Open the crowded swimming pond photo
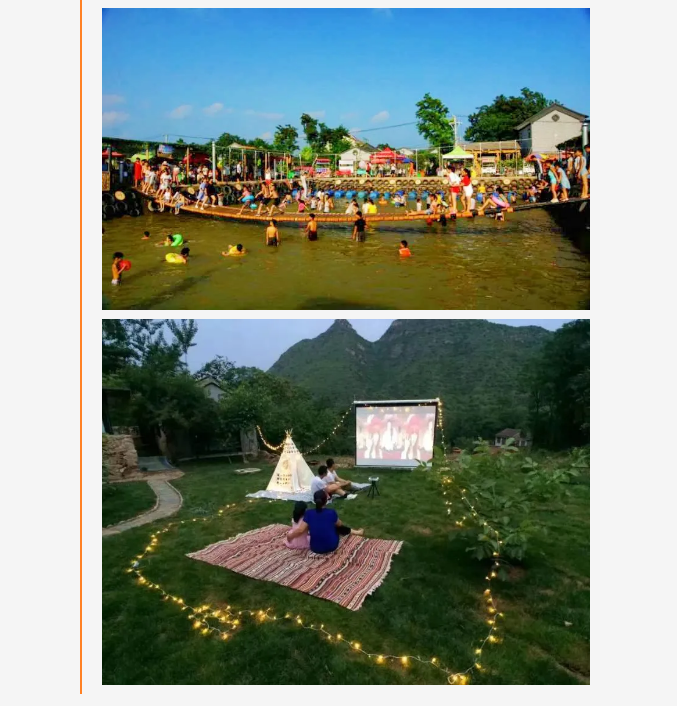The image size is (678, 706). (x=345, y=159)
